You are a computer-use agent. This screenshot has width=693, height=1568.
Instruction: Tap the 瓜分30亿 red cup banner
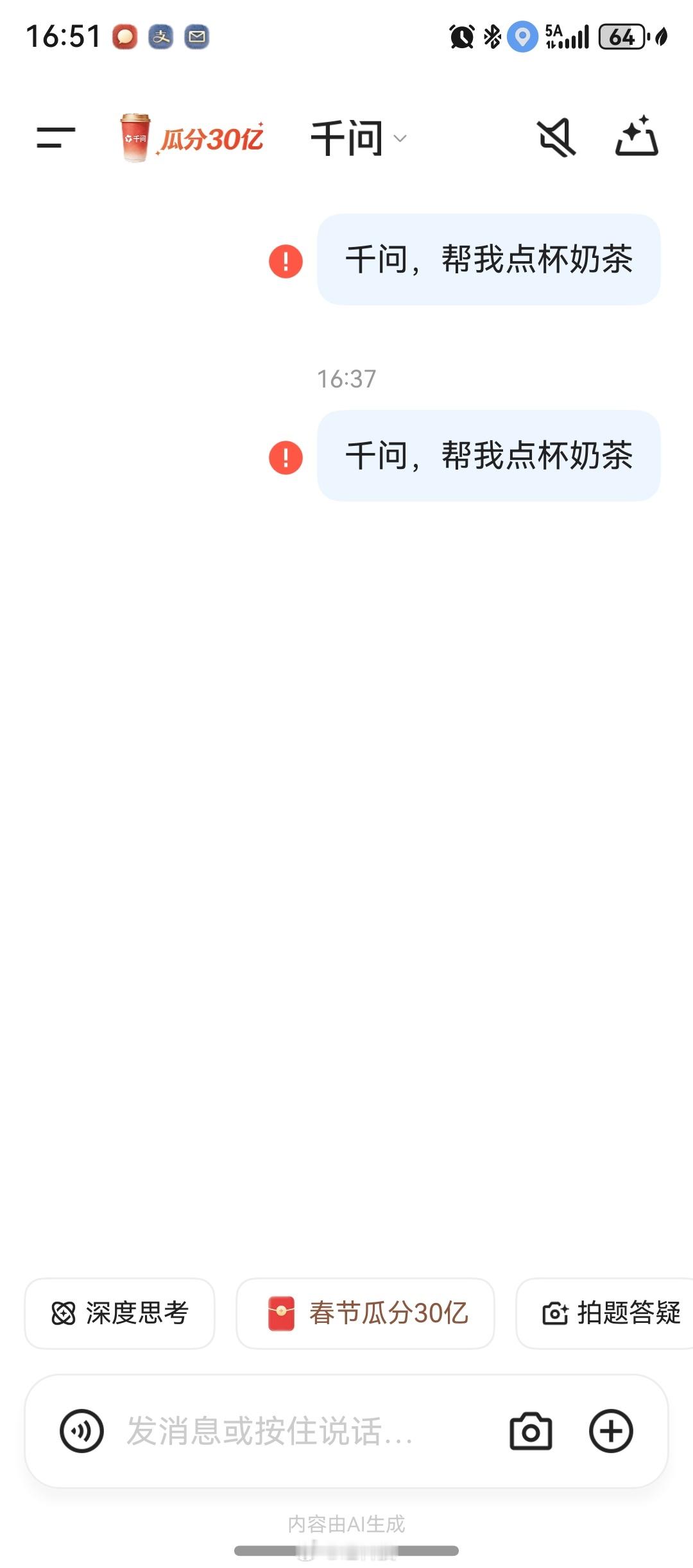click(x=186, y=137)
